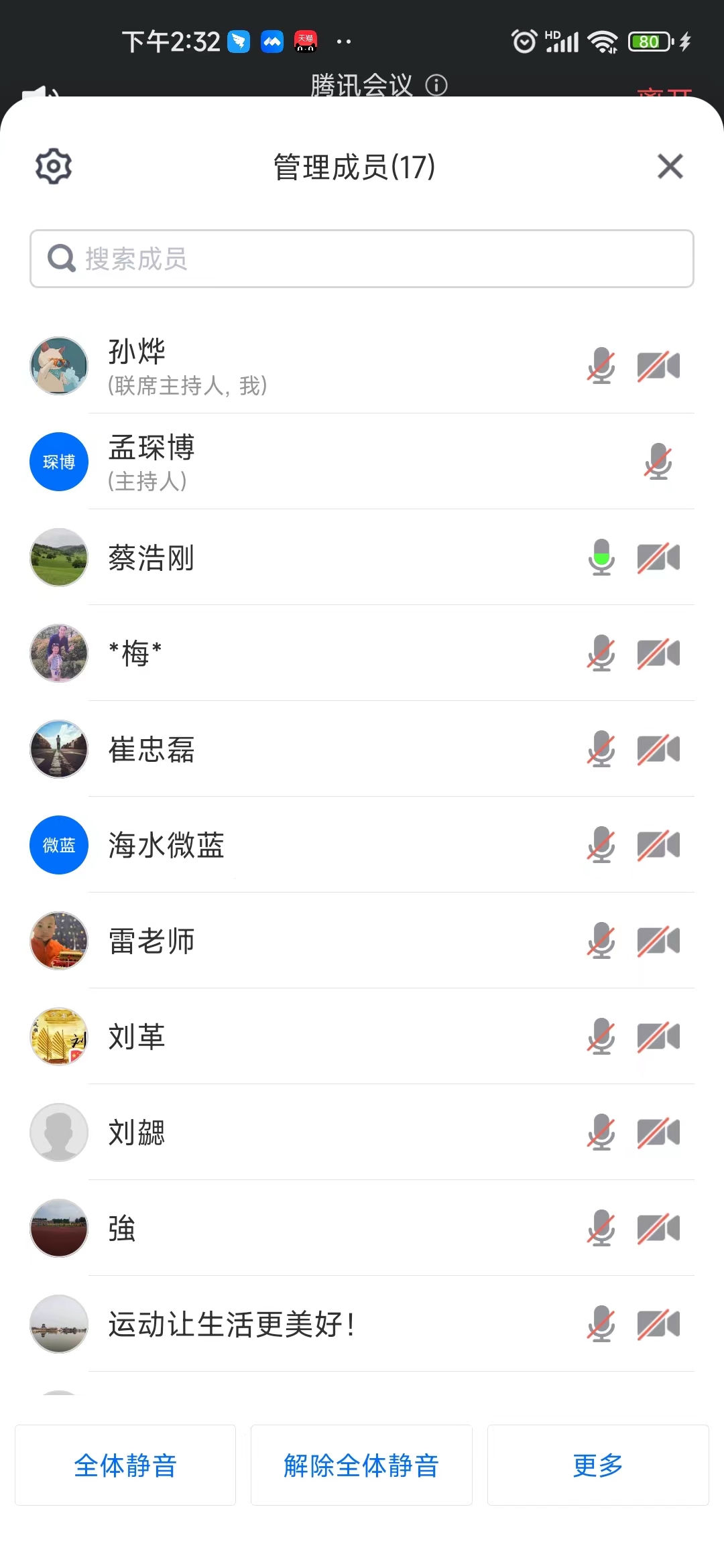Screen dimensions: 724x1568
Task: Open the 更多 options button
Action: click(598, 1465)
